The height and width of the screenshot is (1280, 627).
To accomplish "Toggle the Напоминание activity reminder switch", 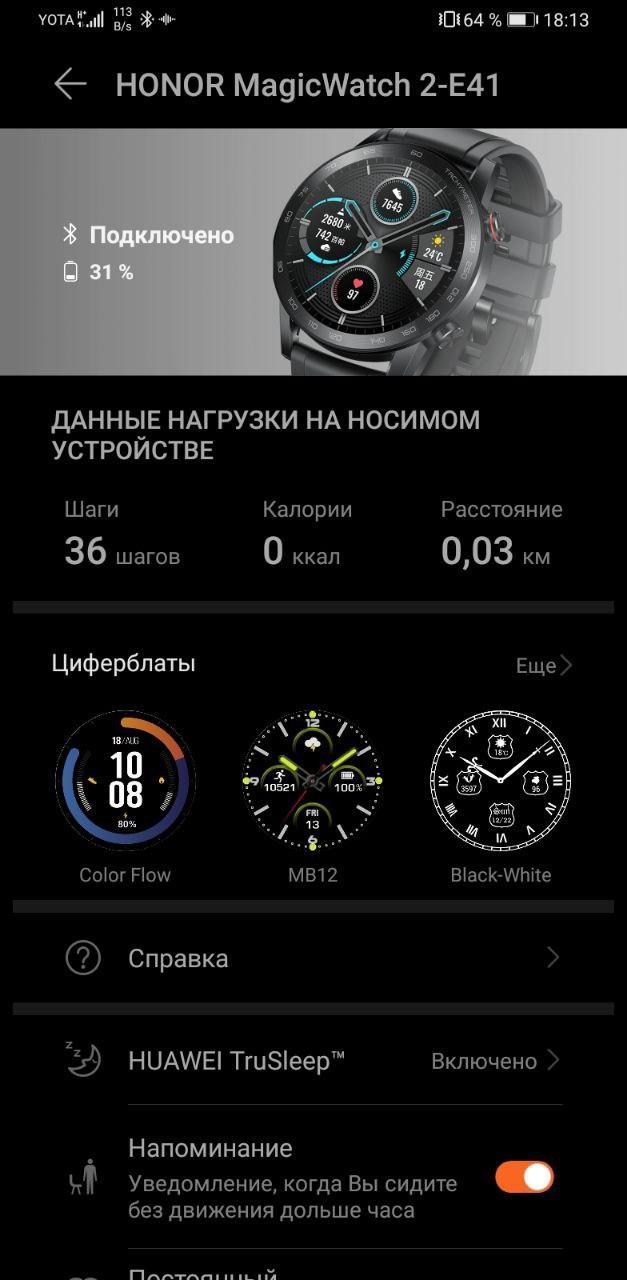I will (524, 1177).
